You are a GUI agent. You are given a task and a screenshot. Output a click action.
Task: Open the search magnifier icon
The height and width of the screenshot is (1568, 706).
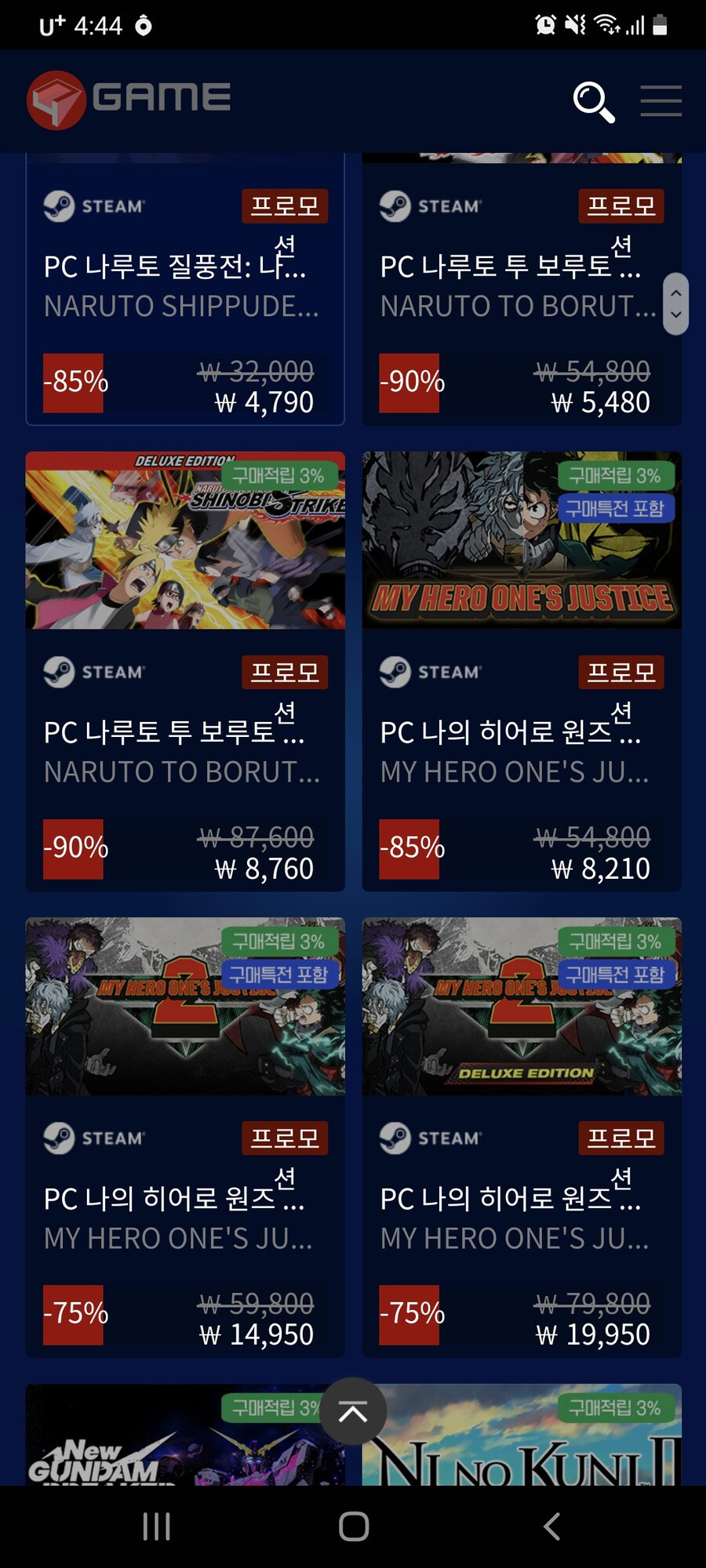click(593, 102)
